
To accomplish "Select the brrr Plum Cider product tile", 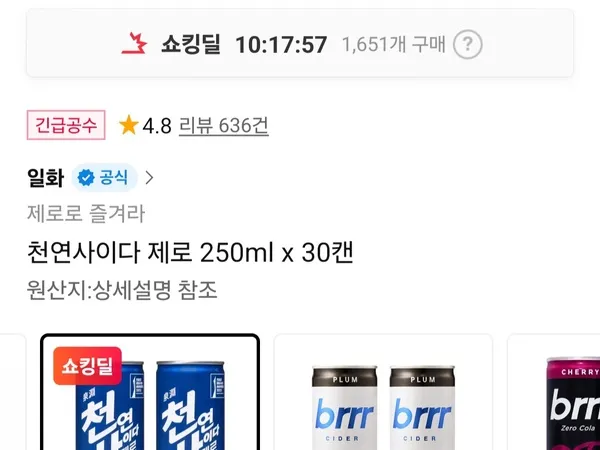I will click(x=383, y=395).
